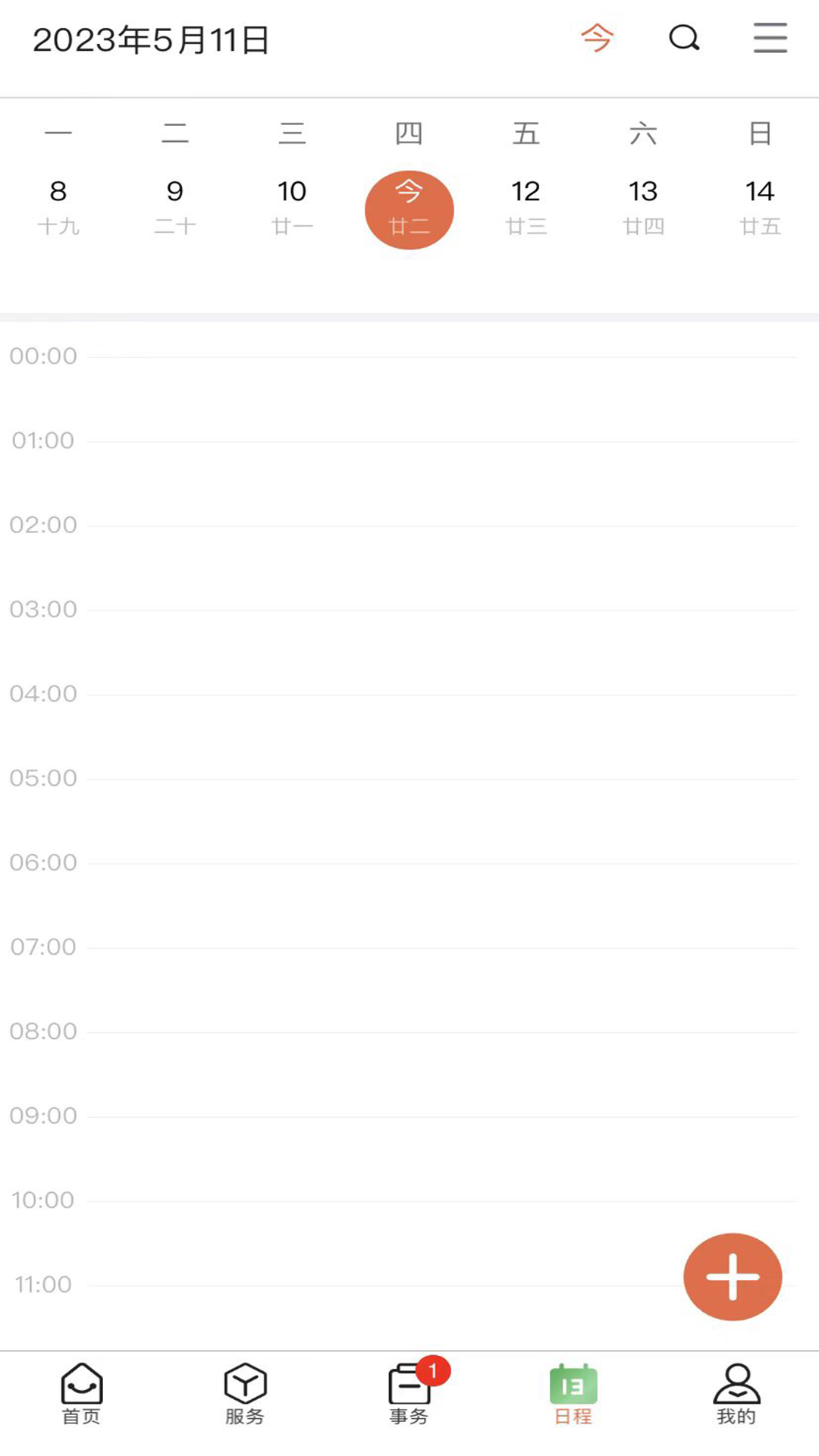Jump to today using the 今 icon

[x=597, y=38]
